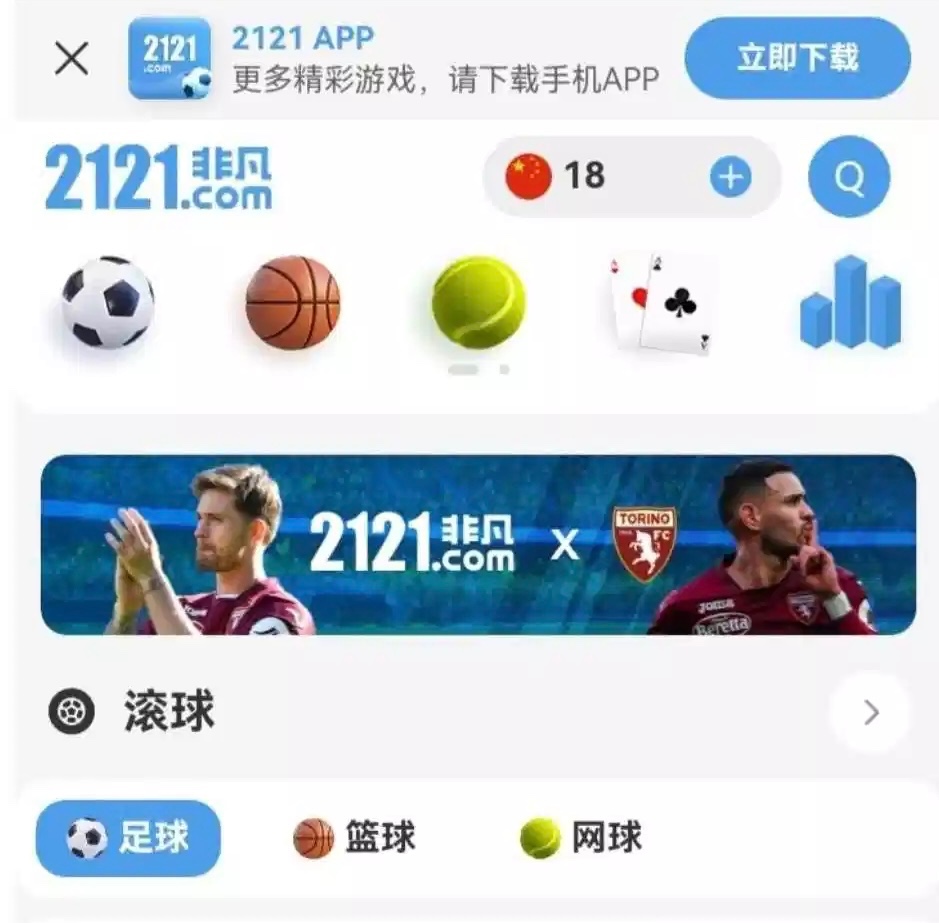
Task: Open the blue bar chart icon
Action: [x=850, y=302]
